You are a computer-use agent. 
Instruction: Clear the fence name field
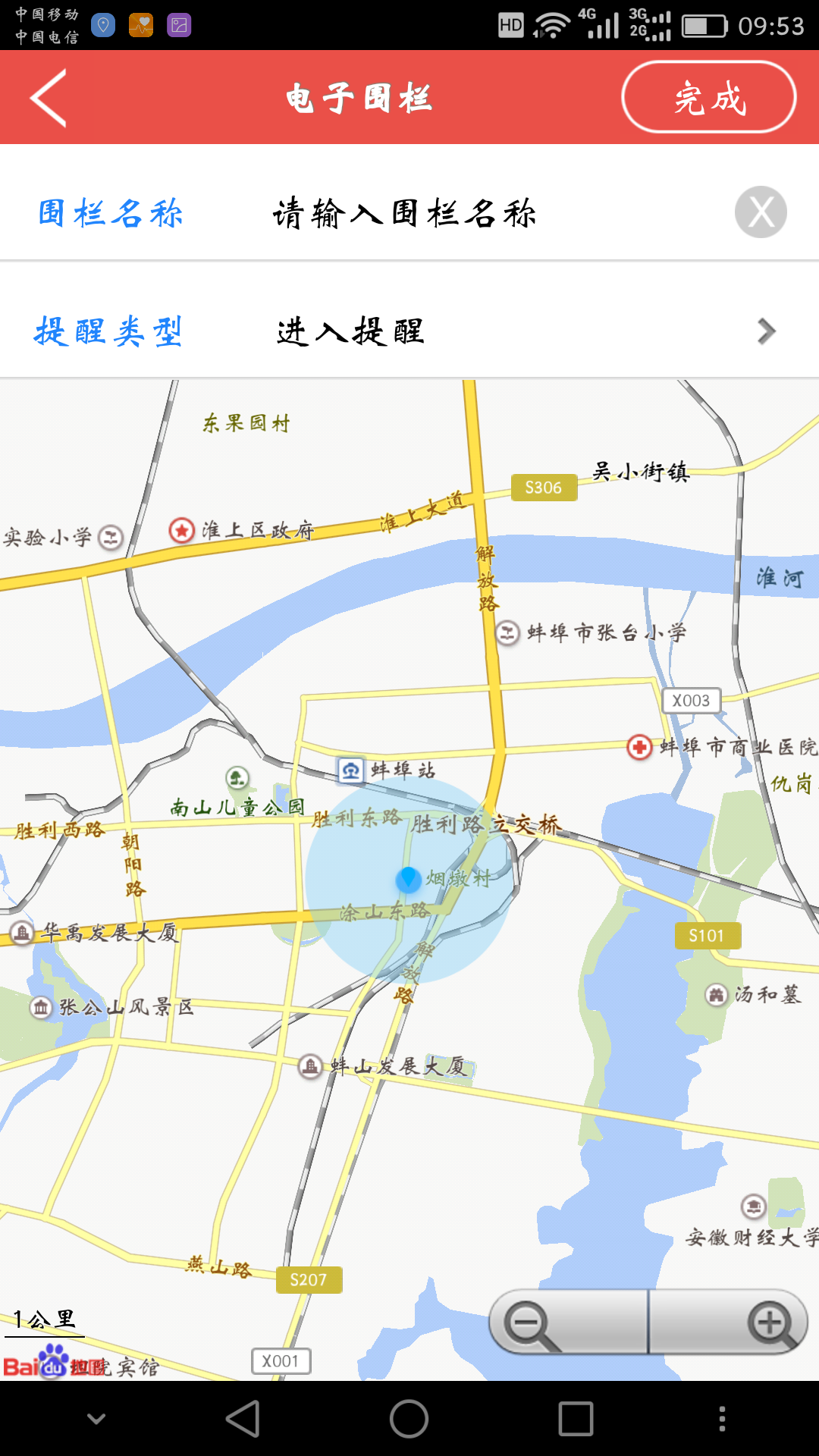[761, 212]
